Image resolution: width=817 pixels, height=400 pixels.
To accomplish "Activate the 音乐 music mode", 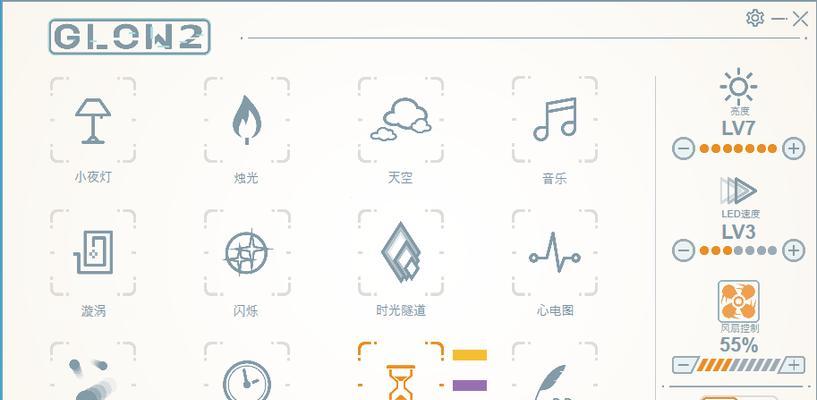I will point(554,121).
